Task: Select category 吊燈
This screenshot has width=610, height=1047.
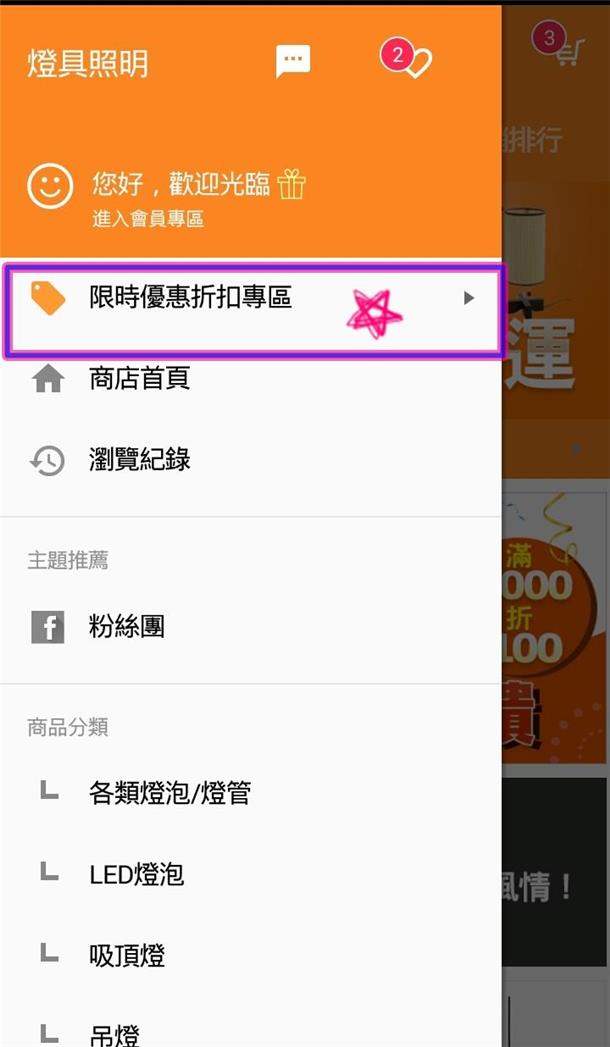Action: pyautogui.click(x=113, y=1033)
